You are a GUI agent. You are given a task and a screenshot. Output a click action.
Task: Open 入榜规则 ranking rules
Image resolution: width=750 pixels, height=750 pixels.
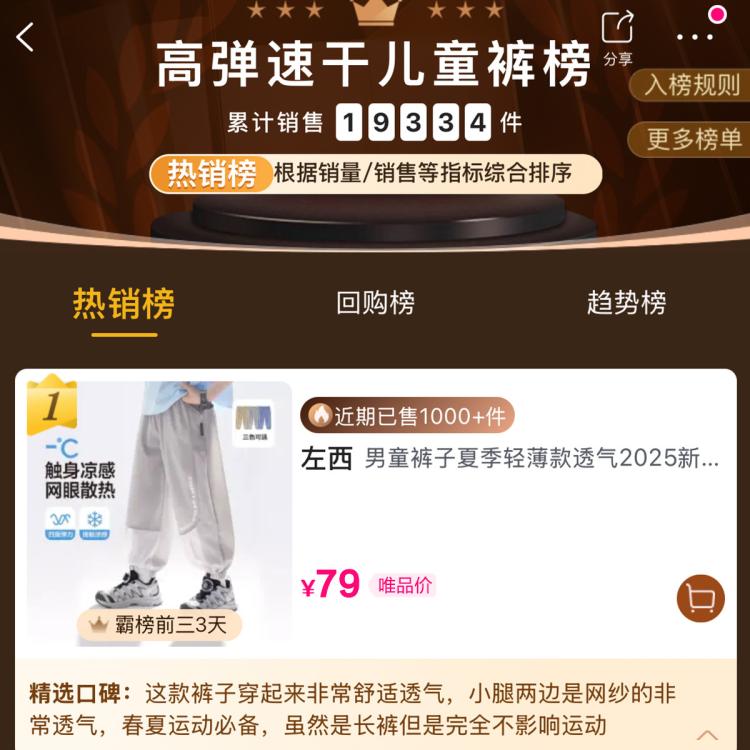[x=691, y=85]
